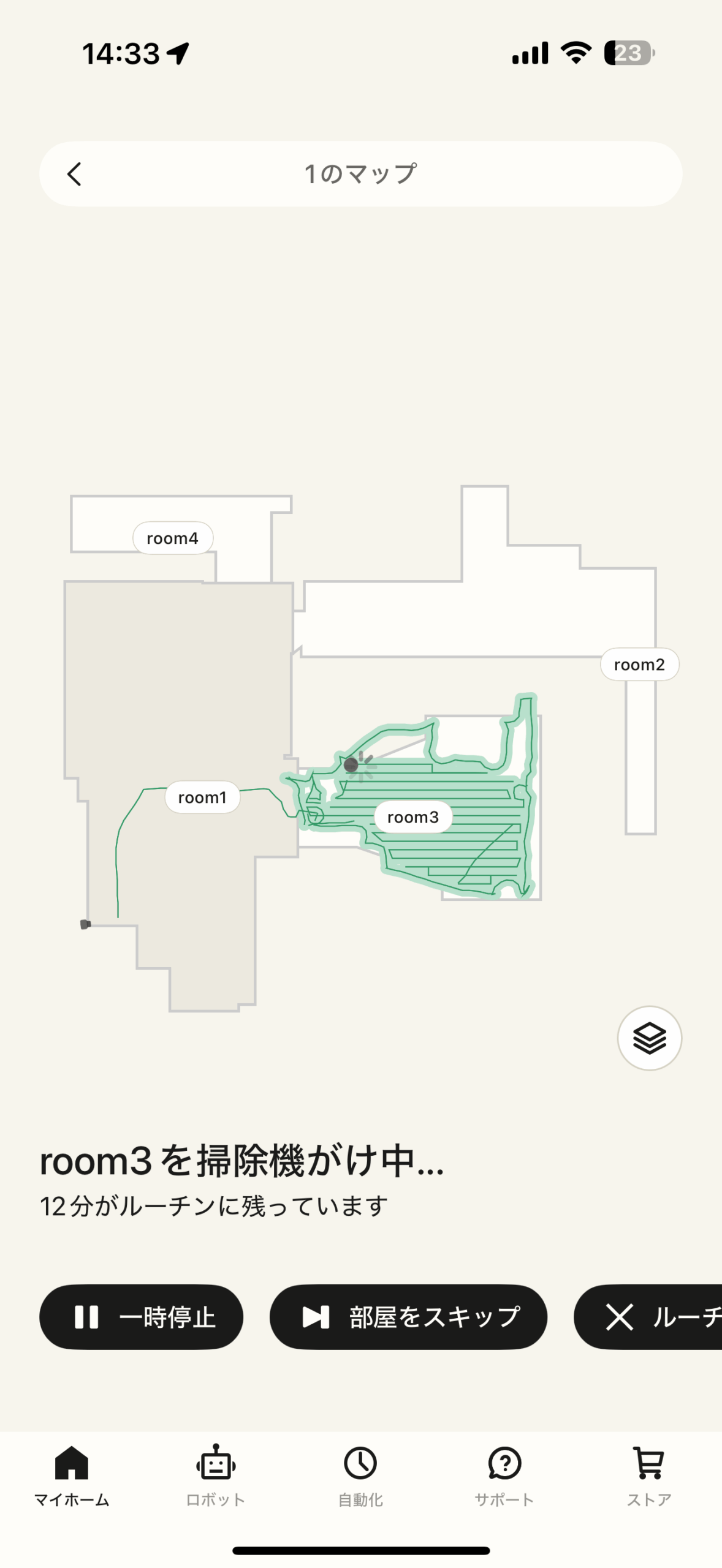The height and width of the screenshot is (1568, 722).
Task: Select the room1 label on the map
Action: pyautogui.click(x=202, y=797)
